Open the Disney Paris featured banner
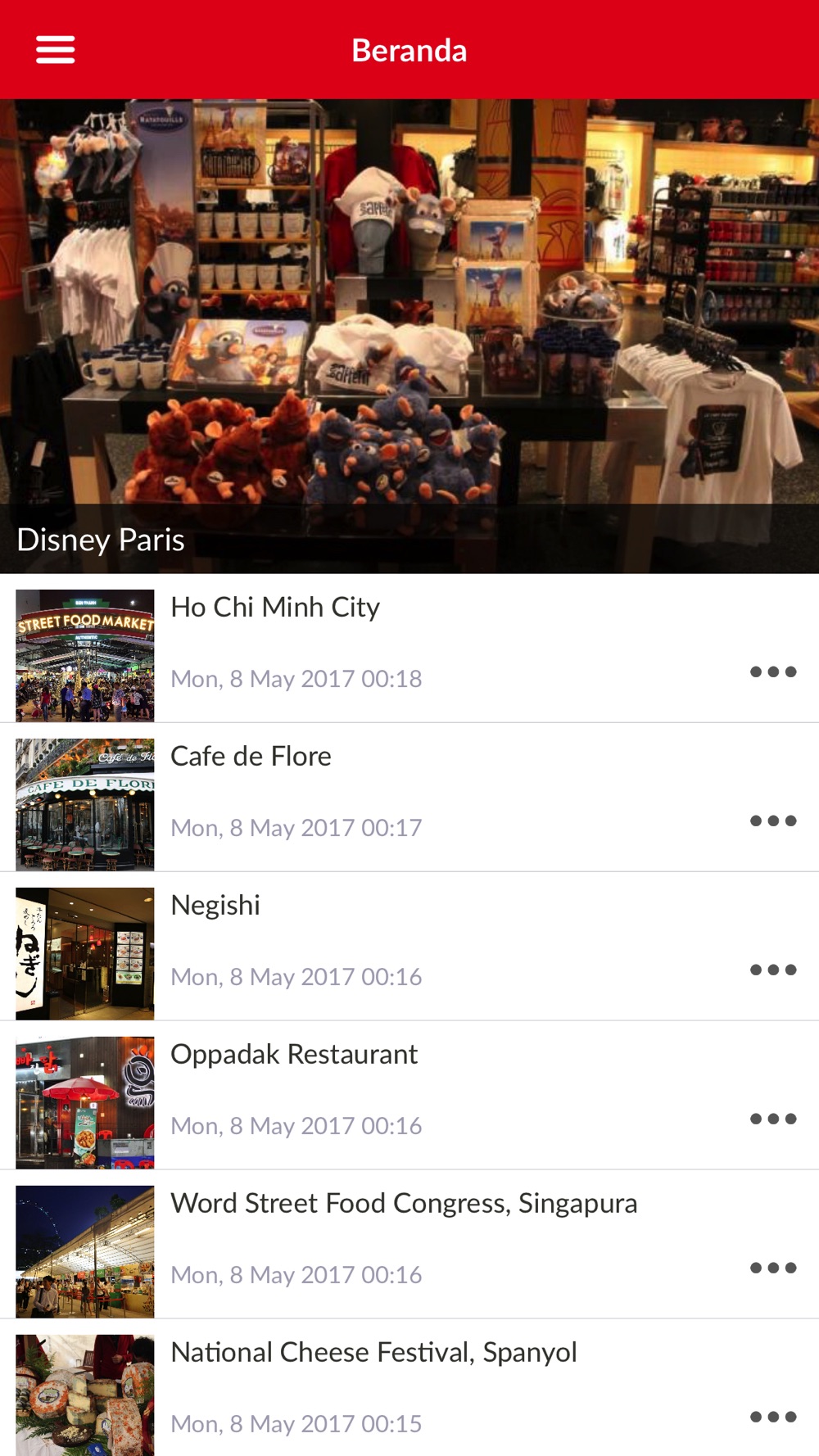The height and width of the screenshot is (1456, 819). (x=409, y=336)
